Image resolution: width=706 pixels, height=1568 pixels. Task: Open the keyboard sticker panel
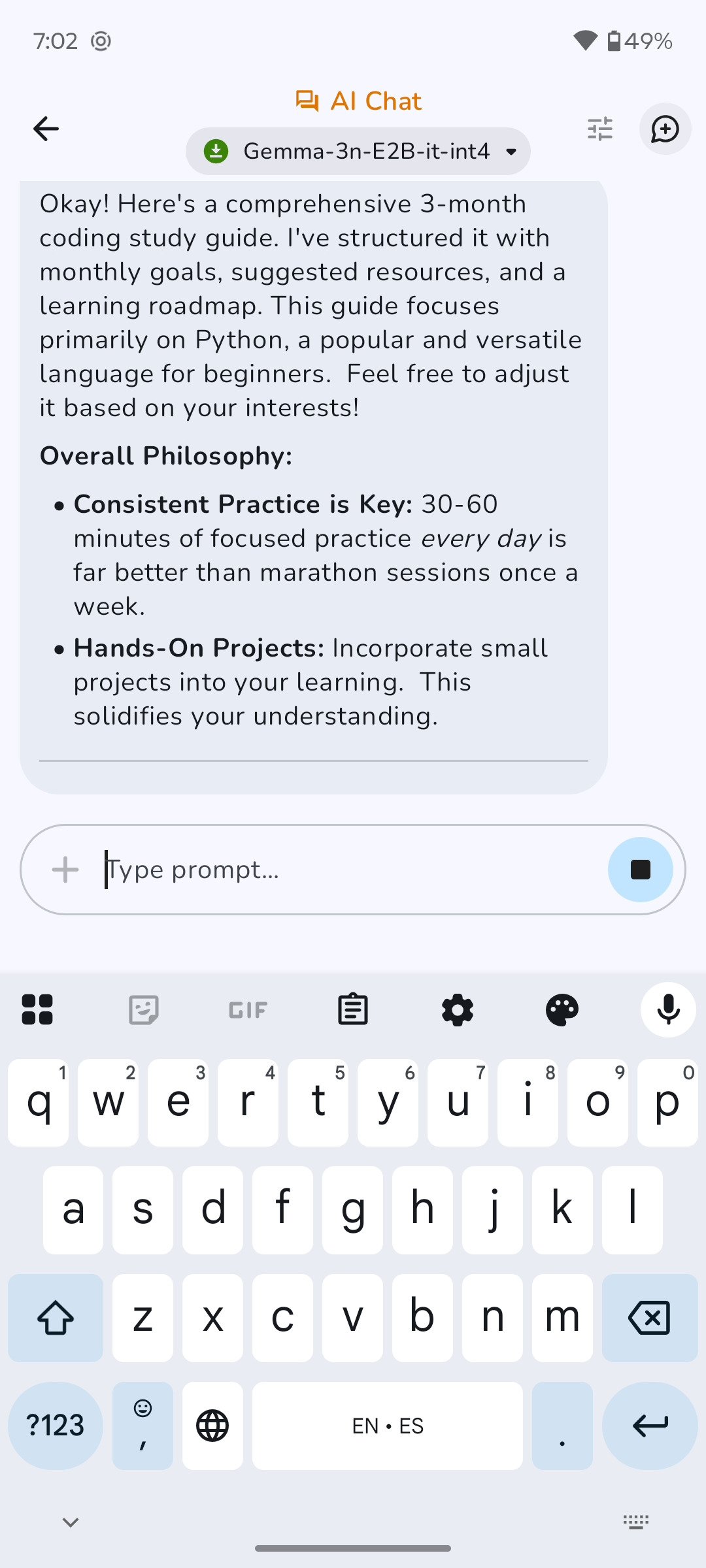[144, 1010]
